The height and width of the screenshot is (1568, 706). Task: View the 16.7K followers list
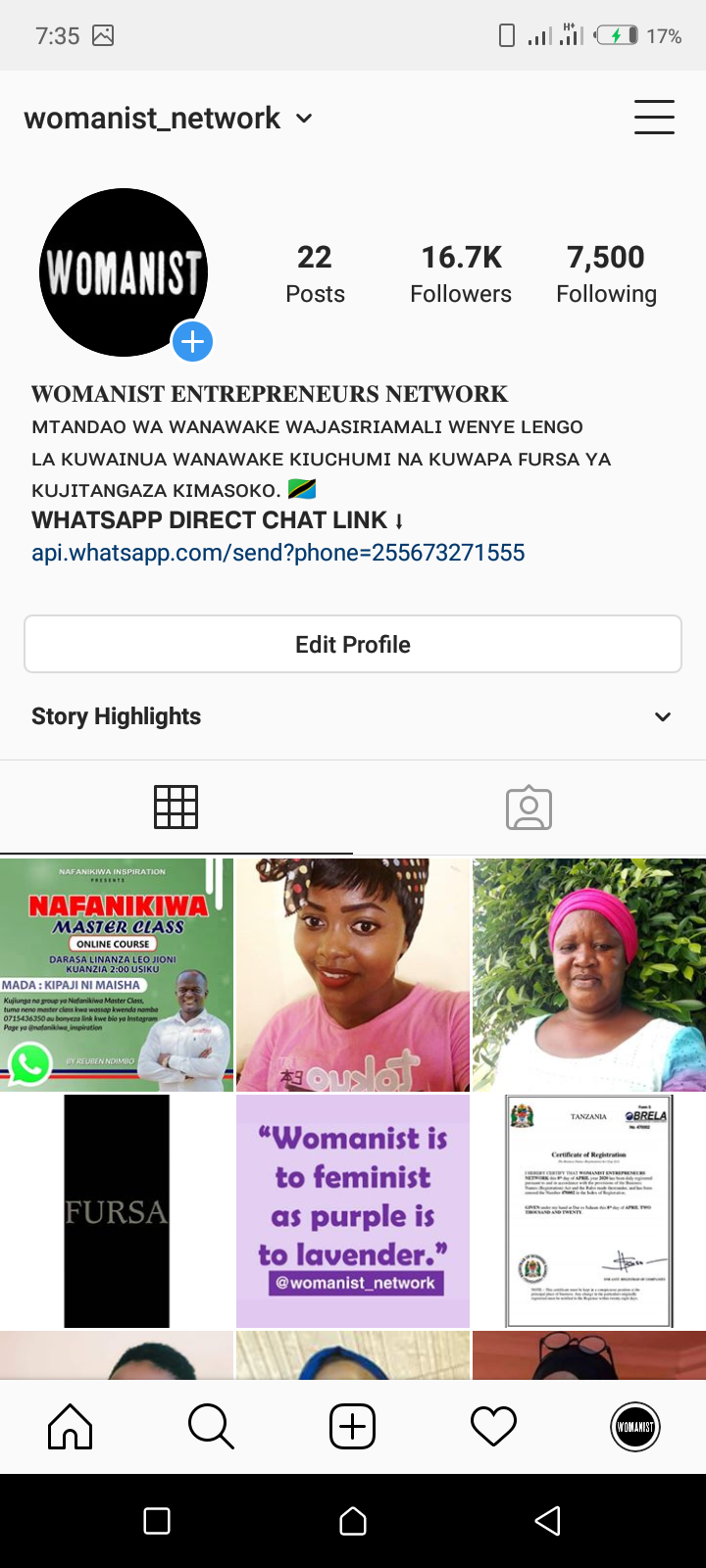tap(461, 274)
